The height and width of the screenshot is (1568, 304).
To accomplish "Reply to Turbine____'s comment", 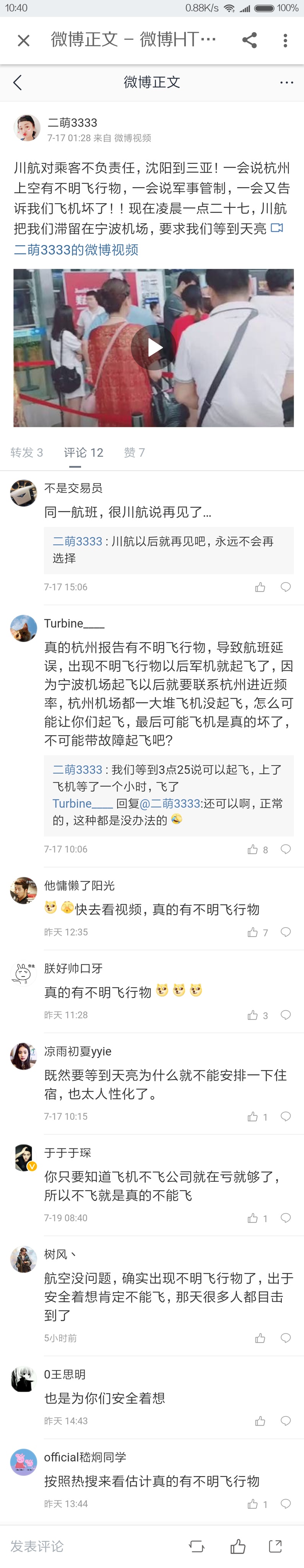I will (x=286, y=849).
